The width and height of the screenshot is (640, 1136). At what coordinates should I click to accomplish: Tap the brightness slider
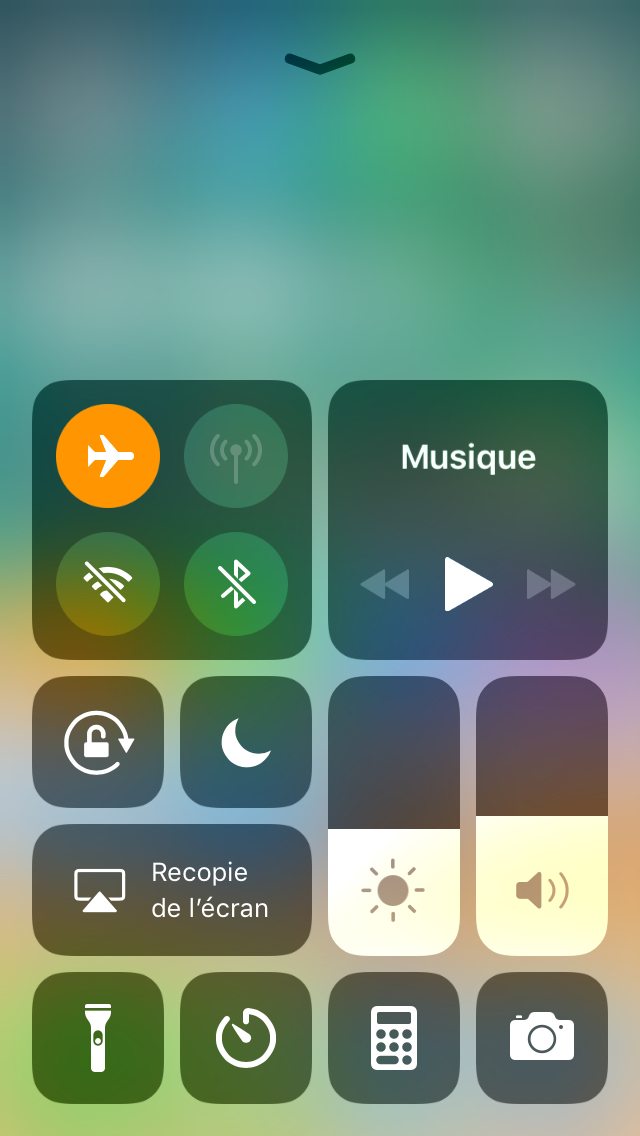pyautogui.click(x=394, y=816)
